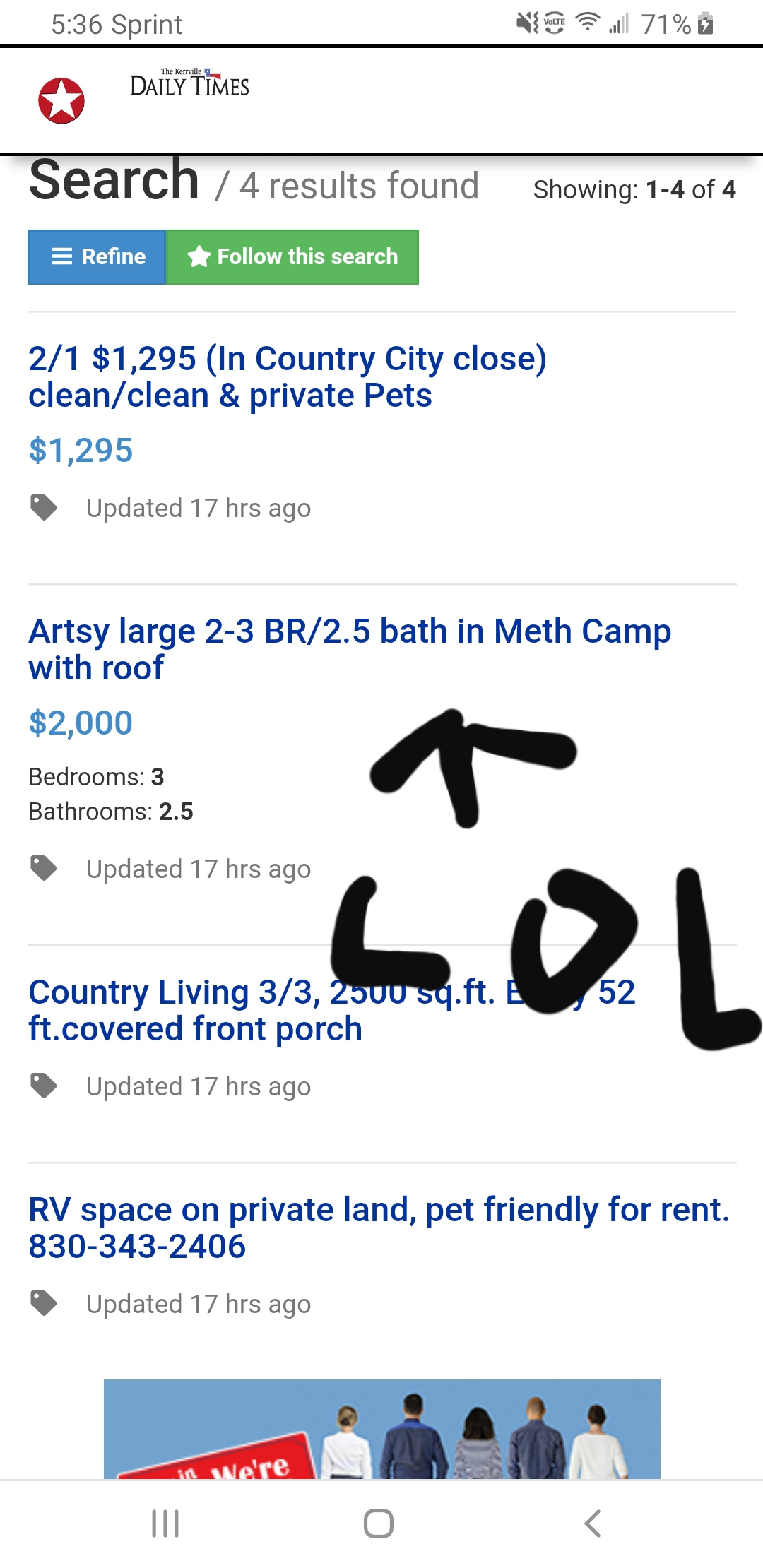This screenshot has width=763, height=1568.
Task: Follow this search
Action: (x=292, y=256)
